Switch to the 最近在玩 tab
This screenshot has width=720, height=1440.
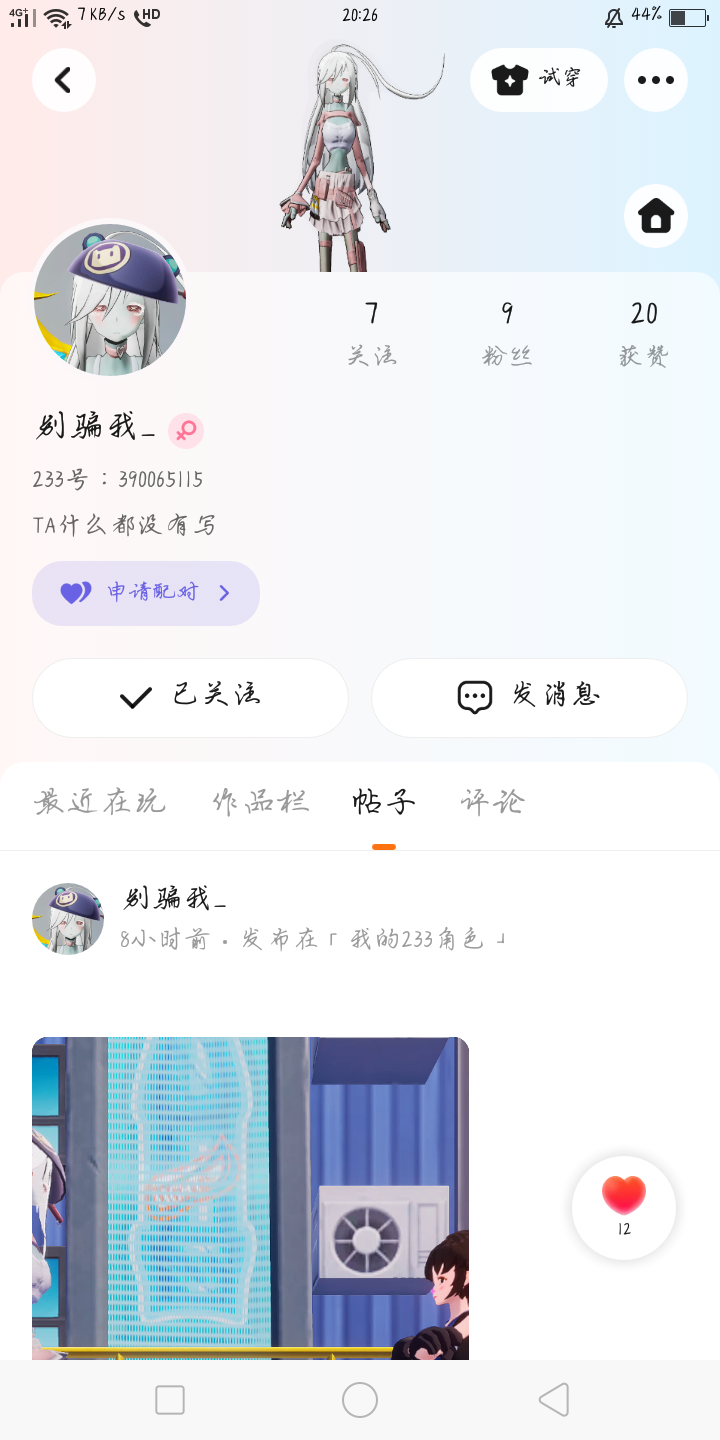[99, 802]
